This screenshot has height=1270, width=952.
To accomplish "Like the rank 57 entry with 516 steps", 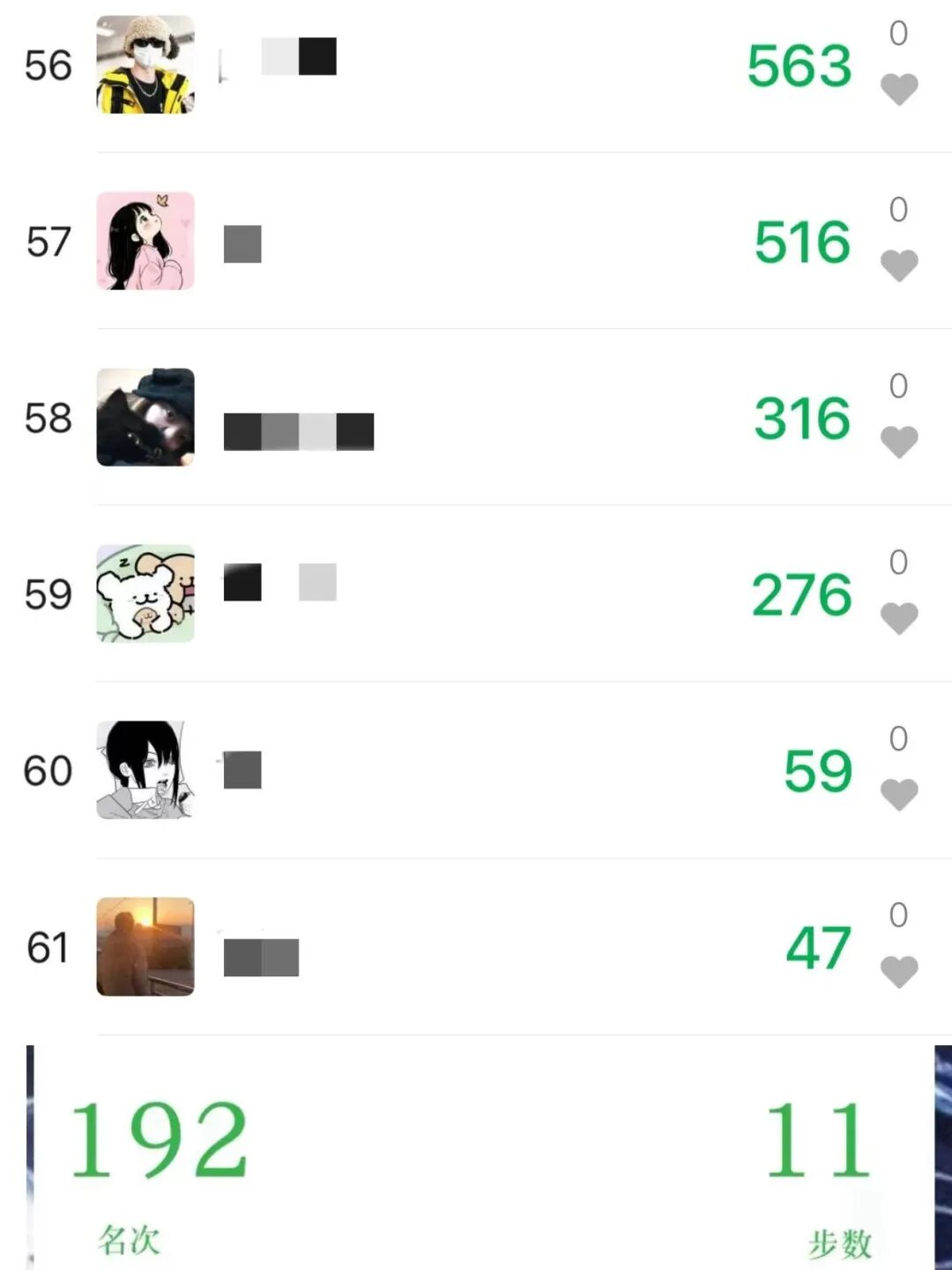I will [x=899, y=265].
